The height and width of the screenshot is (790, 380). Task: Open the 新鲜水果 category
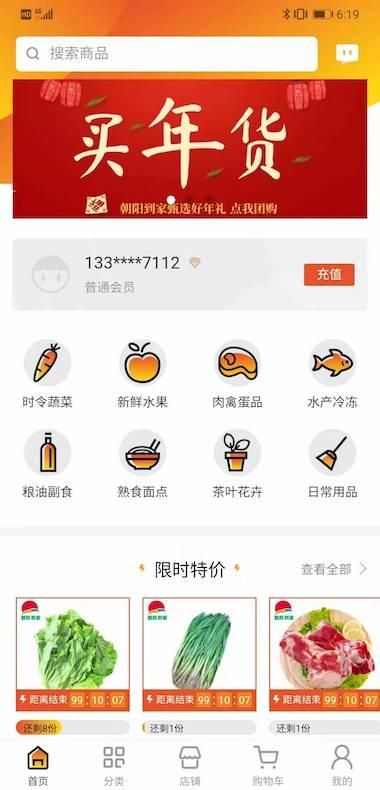143,374
